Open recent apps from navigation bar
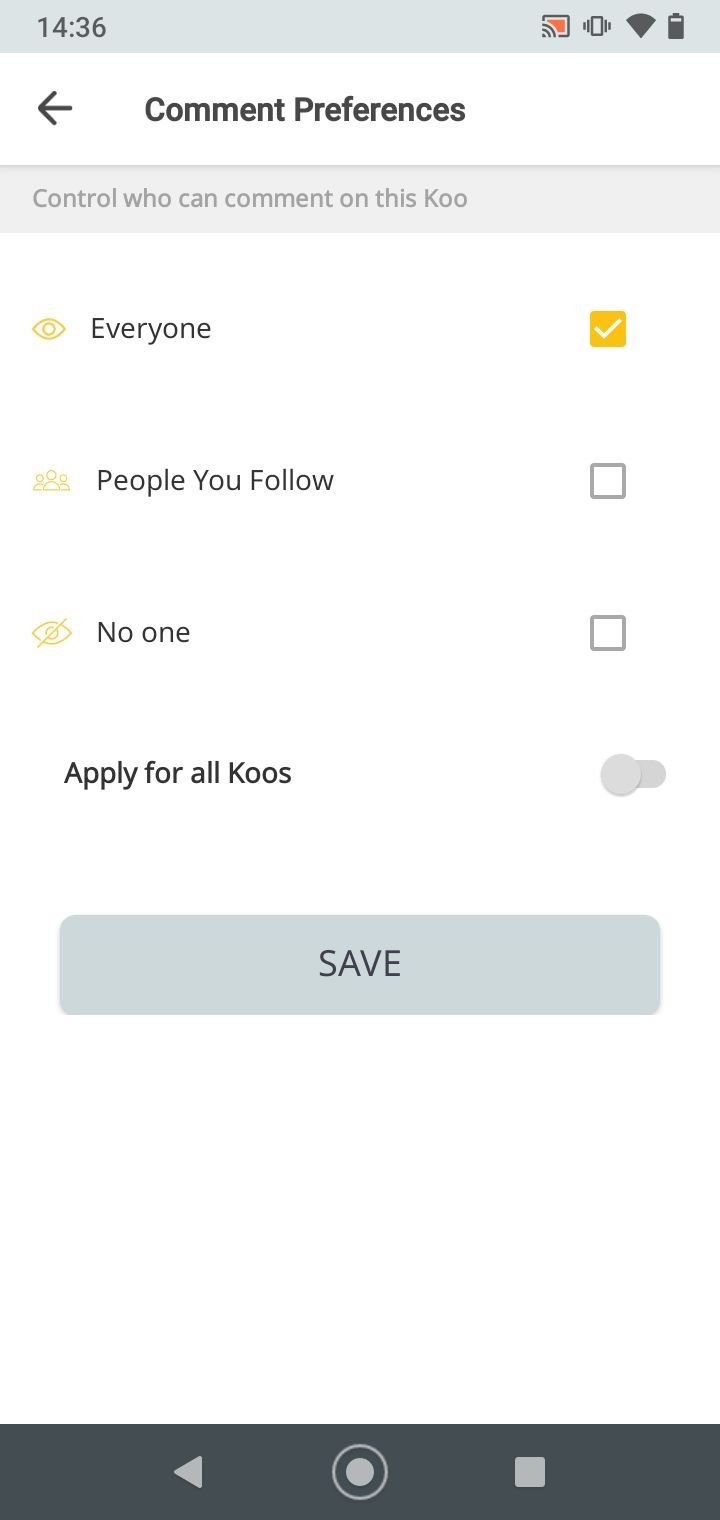Viewport: 720px width, 1520px height. pyautogui.click(x=529, y=1472)
